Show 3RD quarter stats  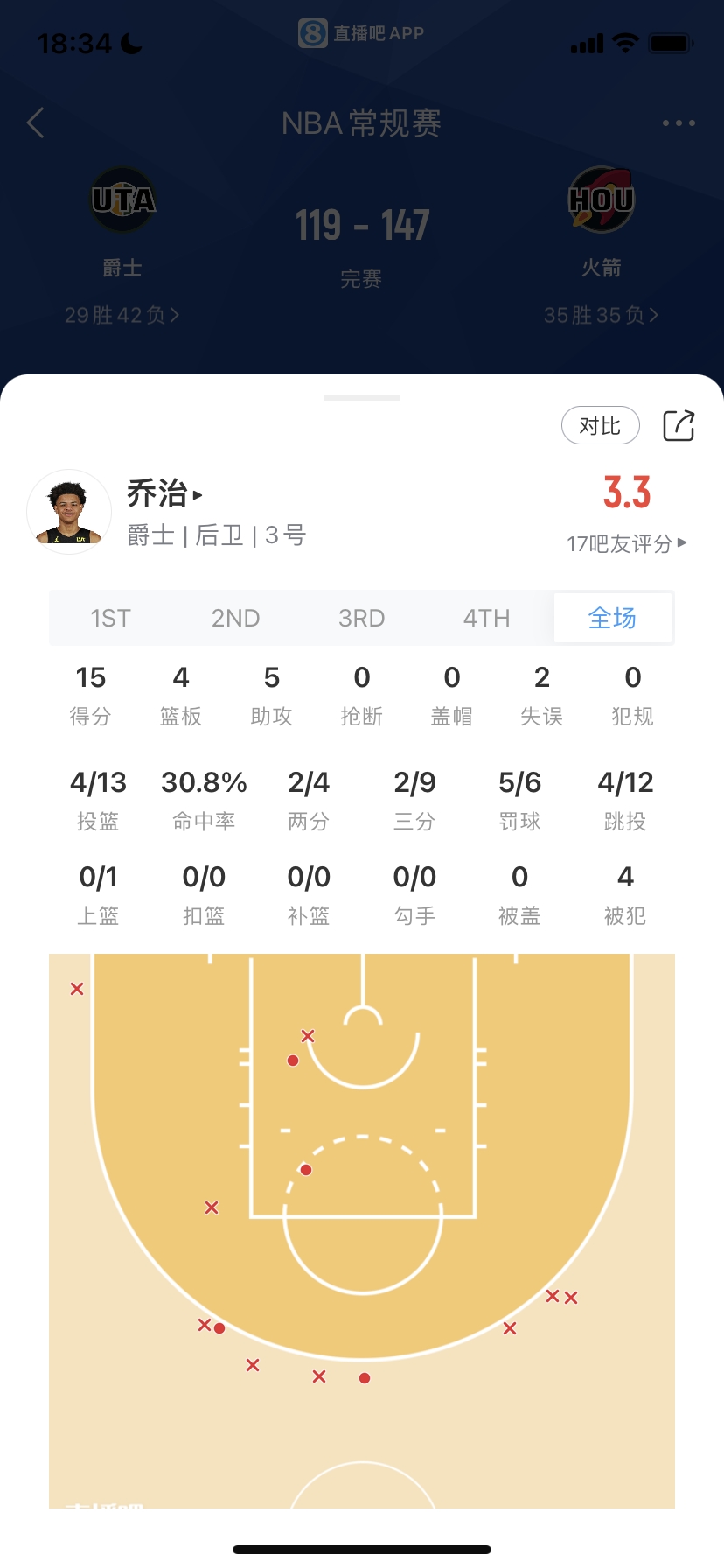pos(361,619)
